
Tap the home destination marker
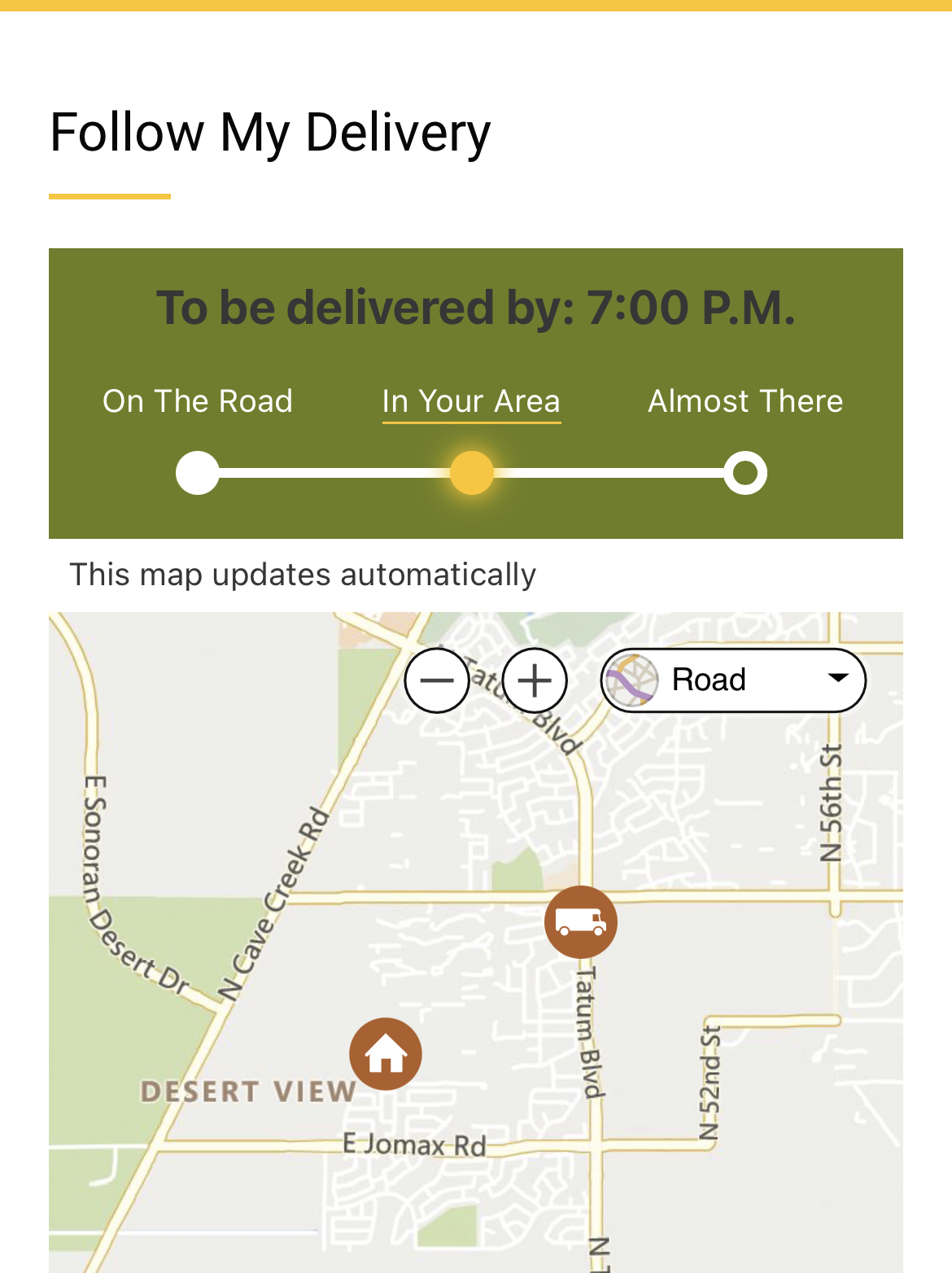pos(386,1054)
